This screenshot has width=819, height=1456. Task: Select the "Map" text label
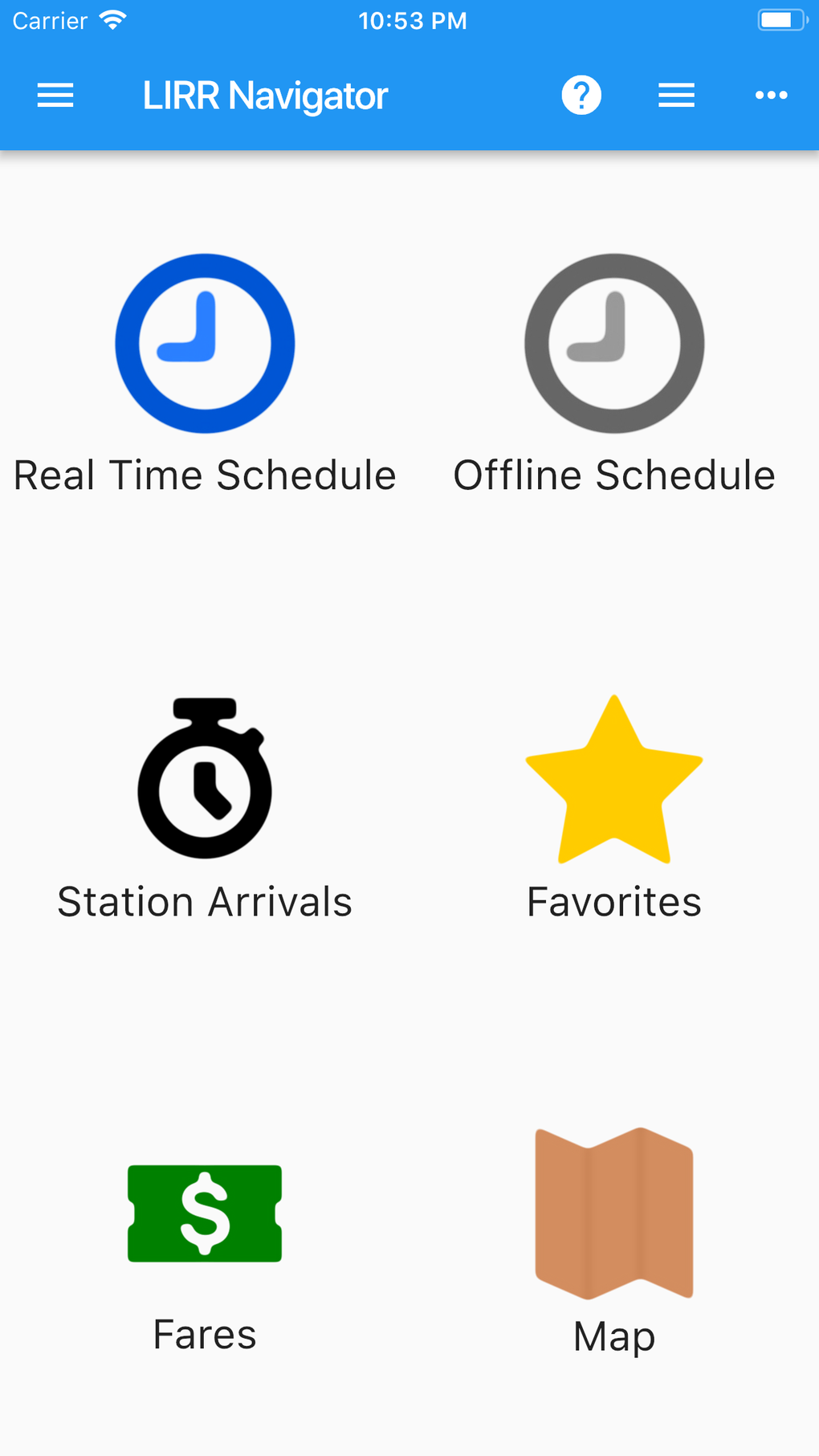click(x=613, y=1336)
